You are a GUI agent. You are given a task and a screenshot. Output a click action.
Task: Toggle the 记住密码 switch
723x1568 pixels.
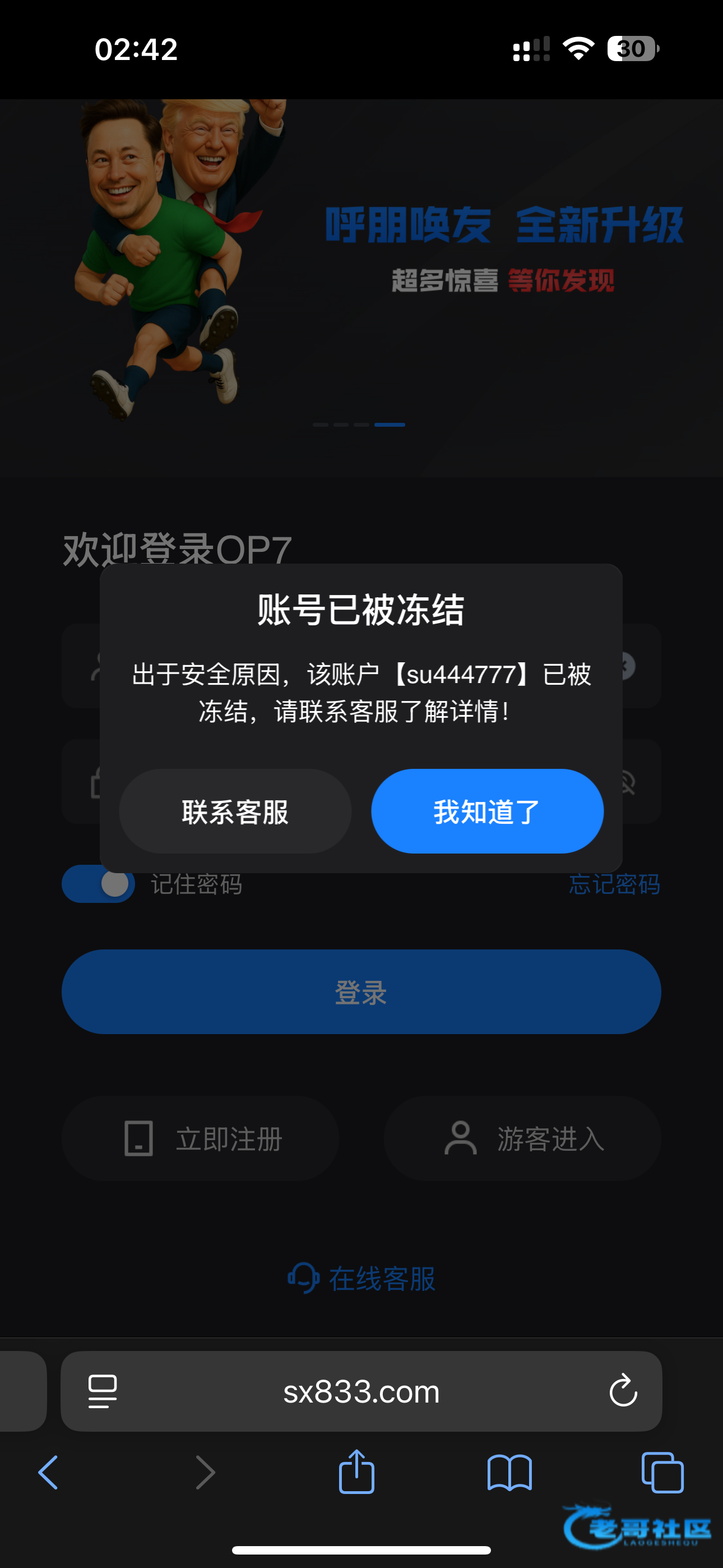99,884
